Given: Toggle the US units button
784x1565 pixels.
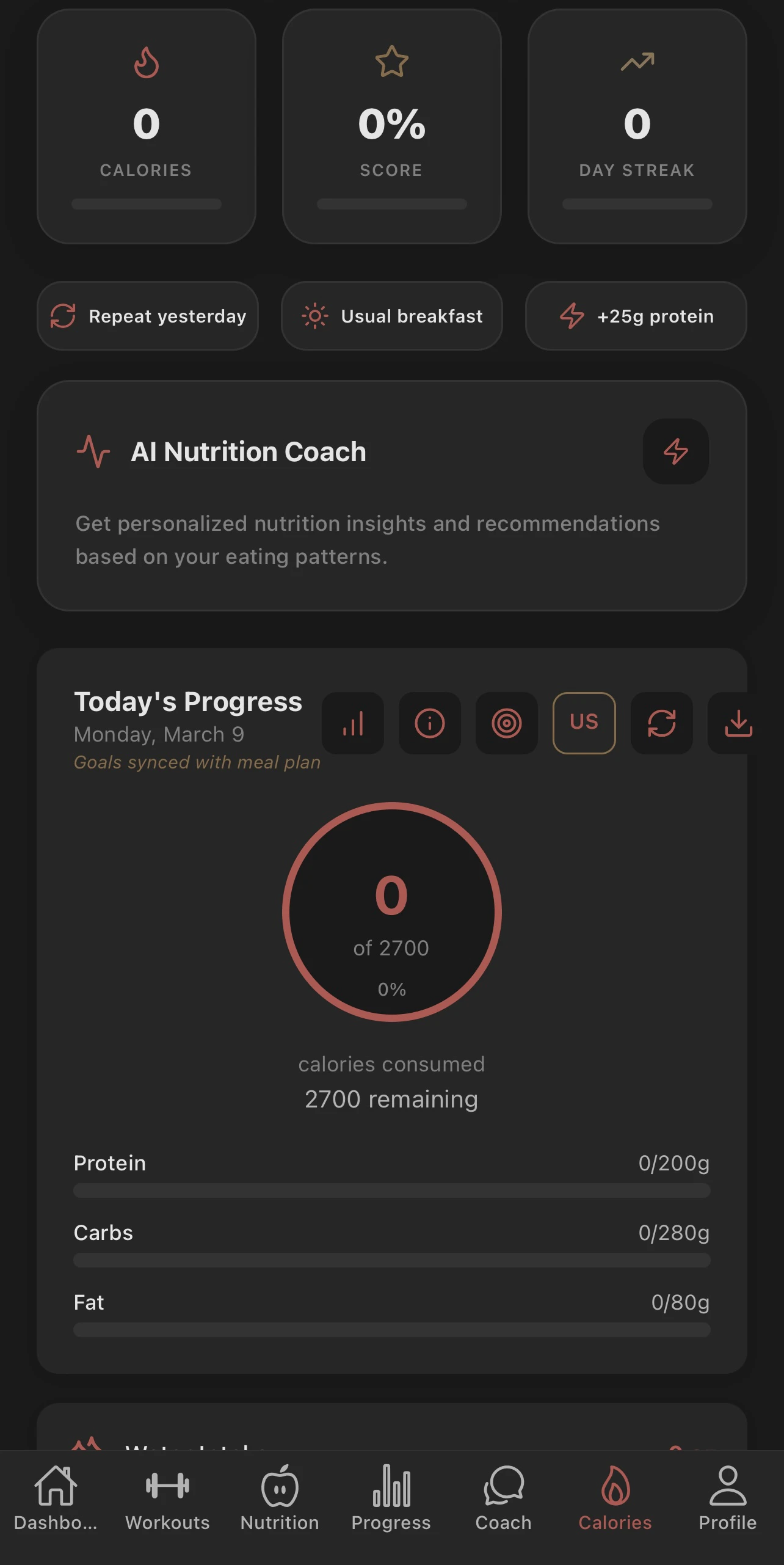Looking at the screenshot, I should tap(584, 723).
